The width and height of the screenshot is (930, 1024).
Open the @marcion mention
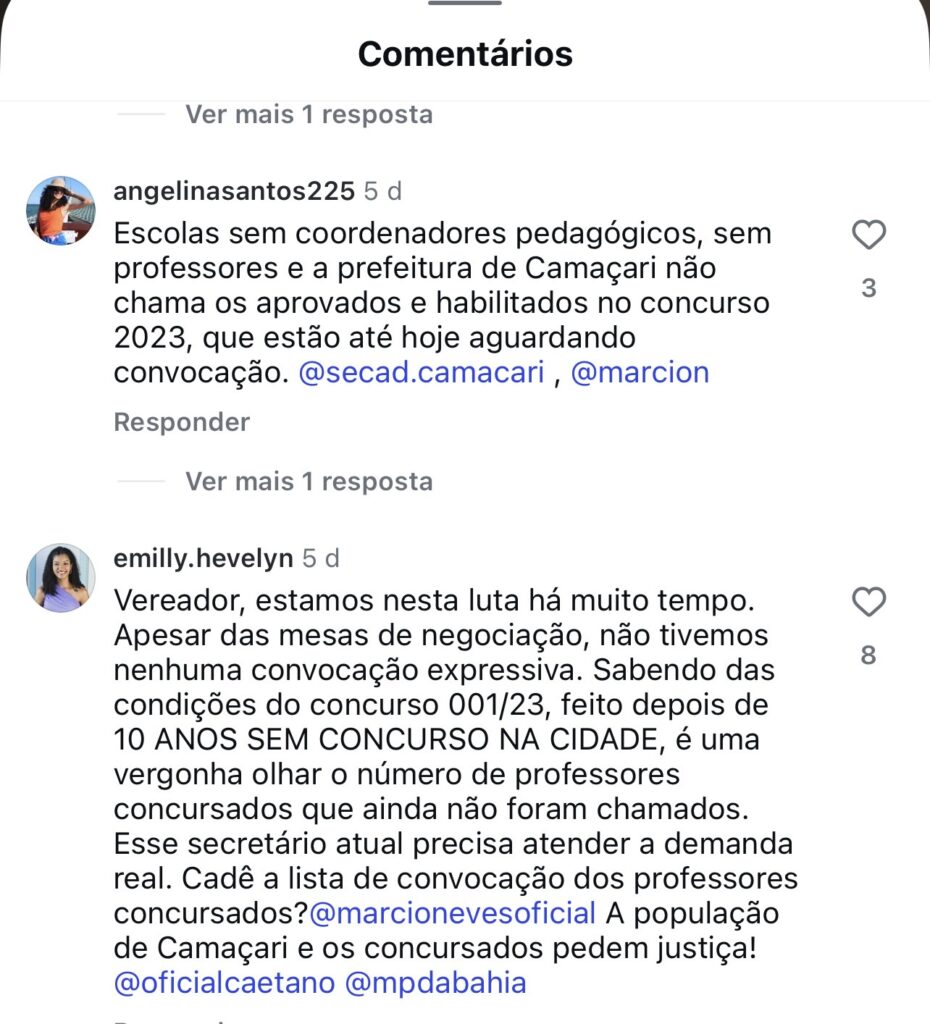click(x=639, y=373)
